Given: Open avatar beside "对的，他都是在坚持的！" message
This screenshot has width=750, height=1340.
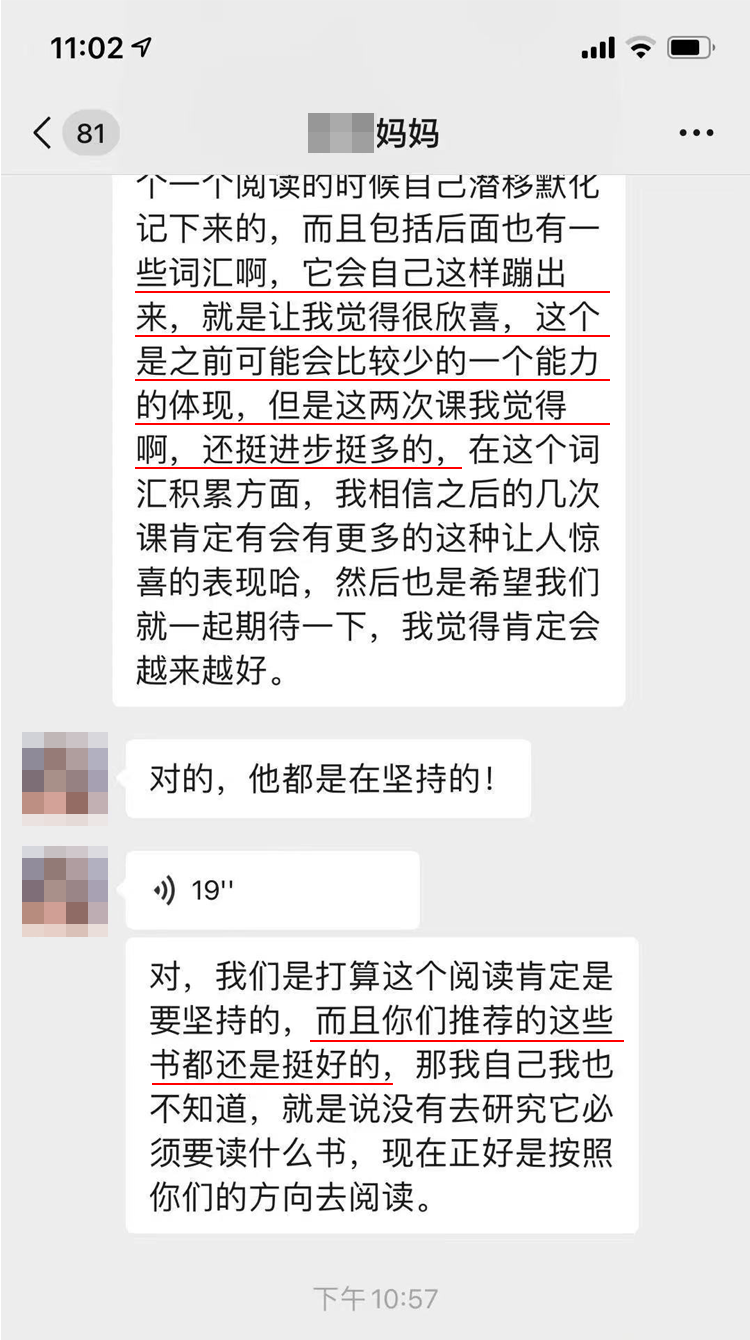Looking at the screenshot, I should pyautogui.click(x=64, y=778).
